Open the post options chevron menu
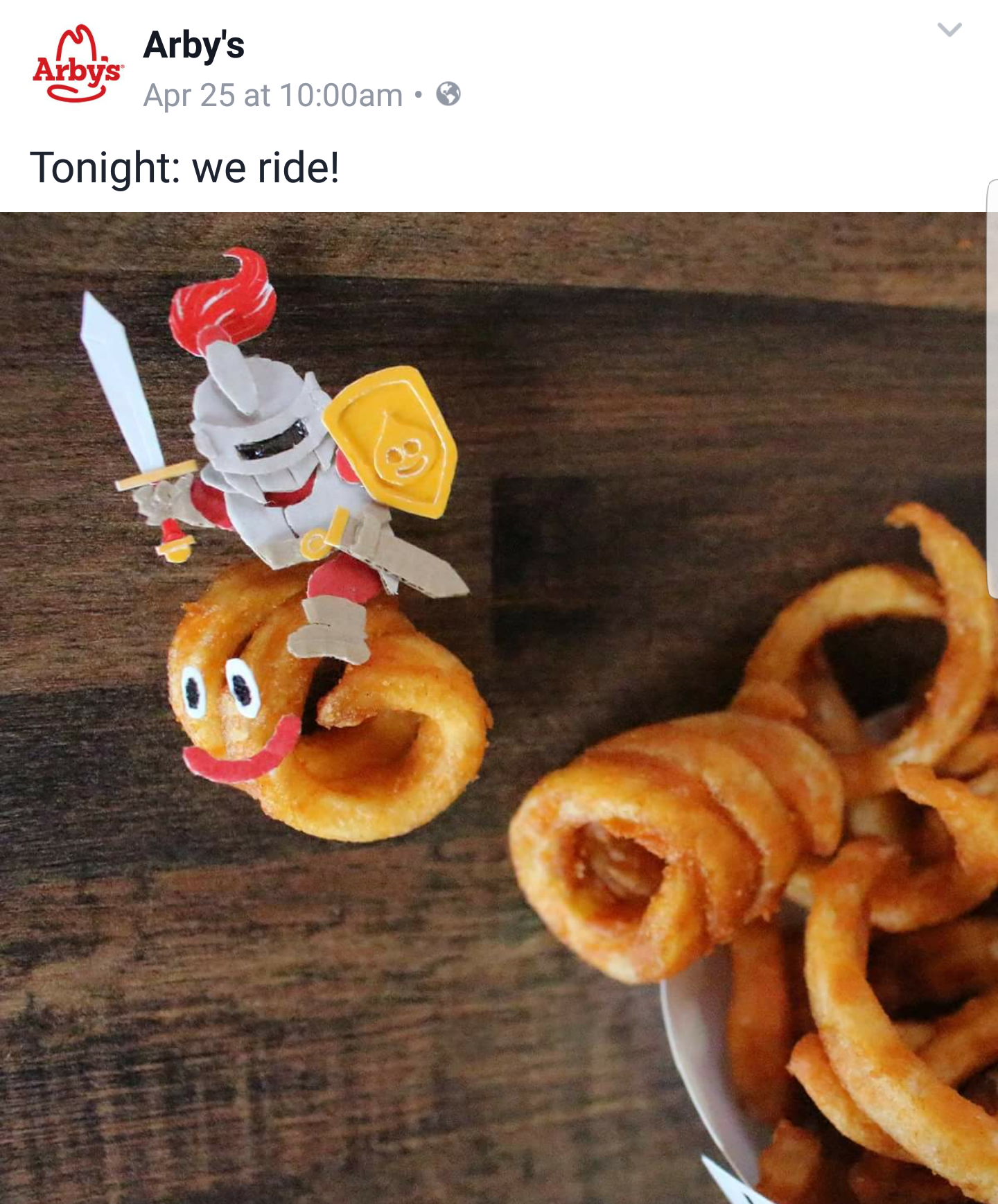Image resolution: width=998 pixels, height=1204 pixels. point(949,30)
